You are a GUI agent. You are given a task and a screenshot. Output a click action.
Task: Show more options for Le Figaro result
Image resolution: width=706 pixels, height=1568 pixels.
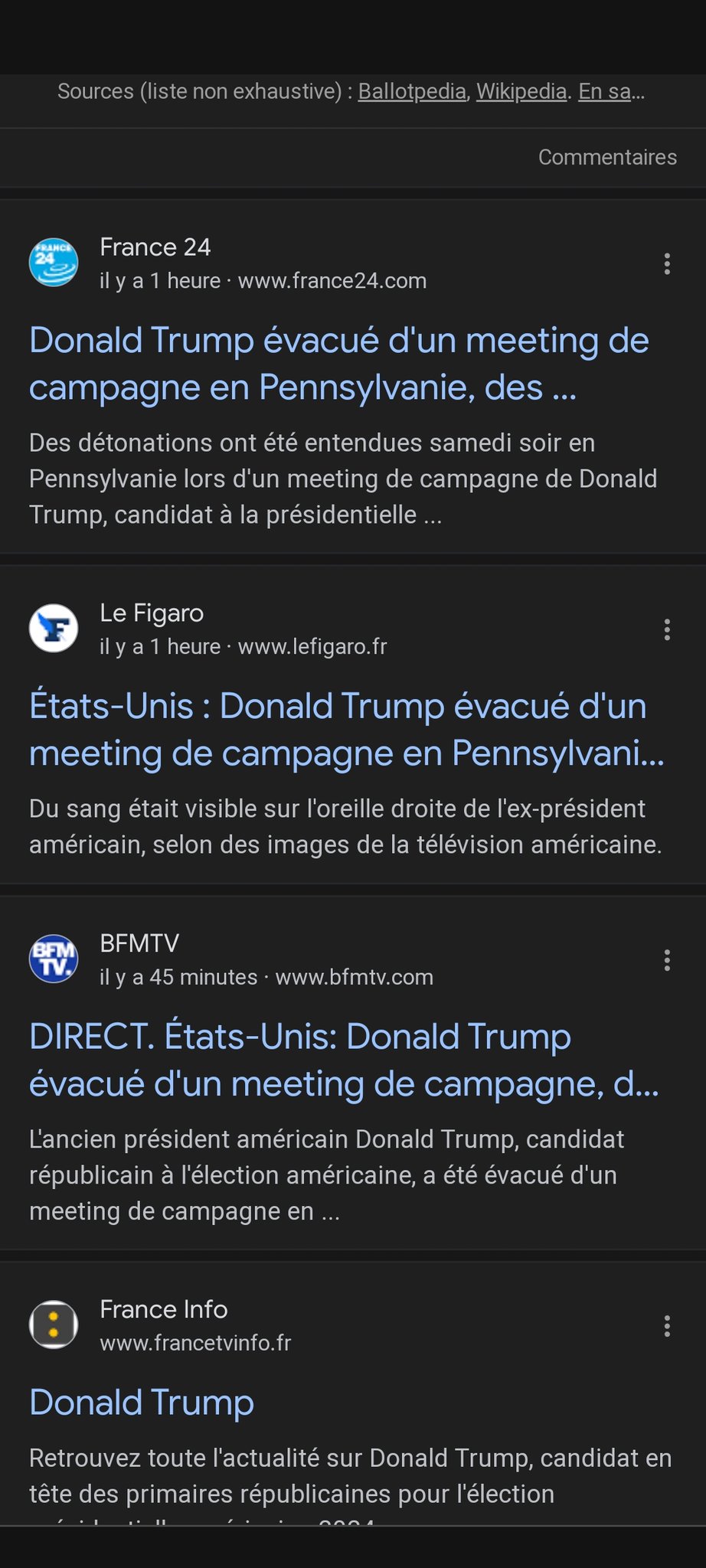pyautogui.click(x=667, y=630)
